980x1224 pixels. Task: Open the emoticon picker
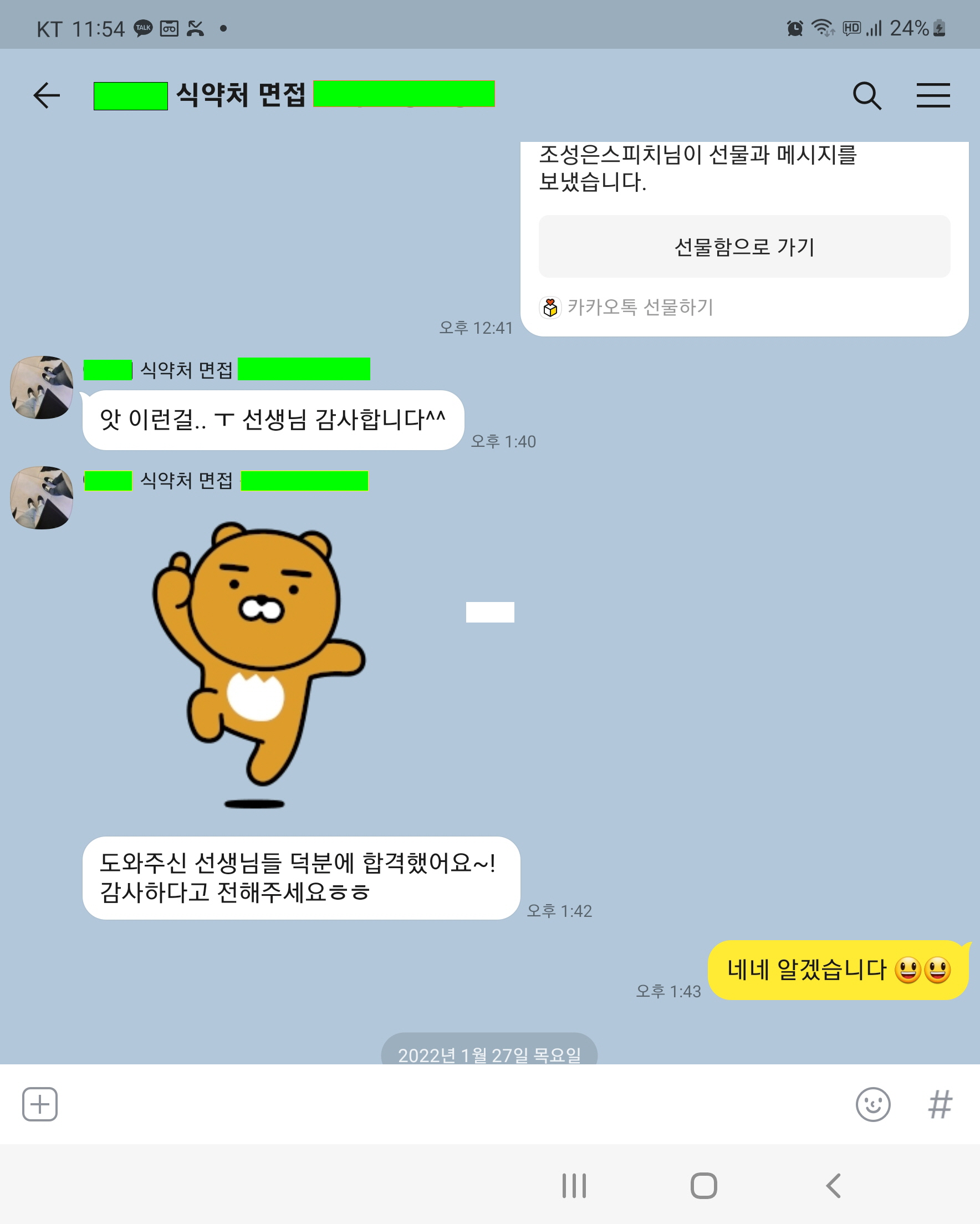tap(872, 1104)
